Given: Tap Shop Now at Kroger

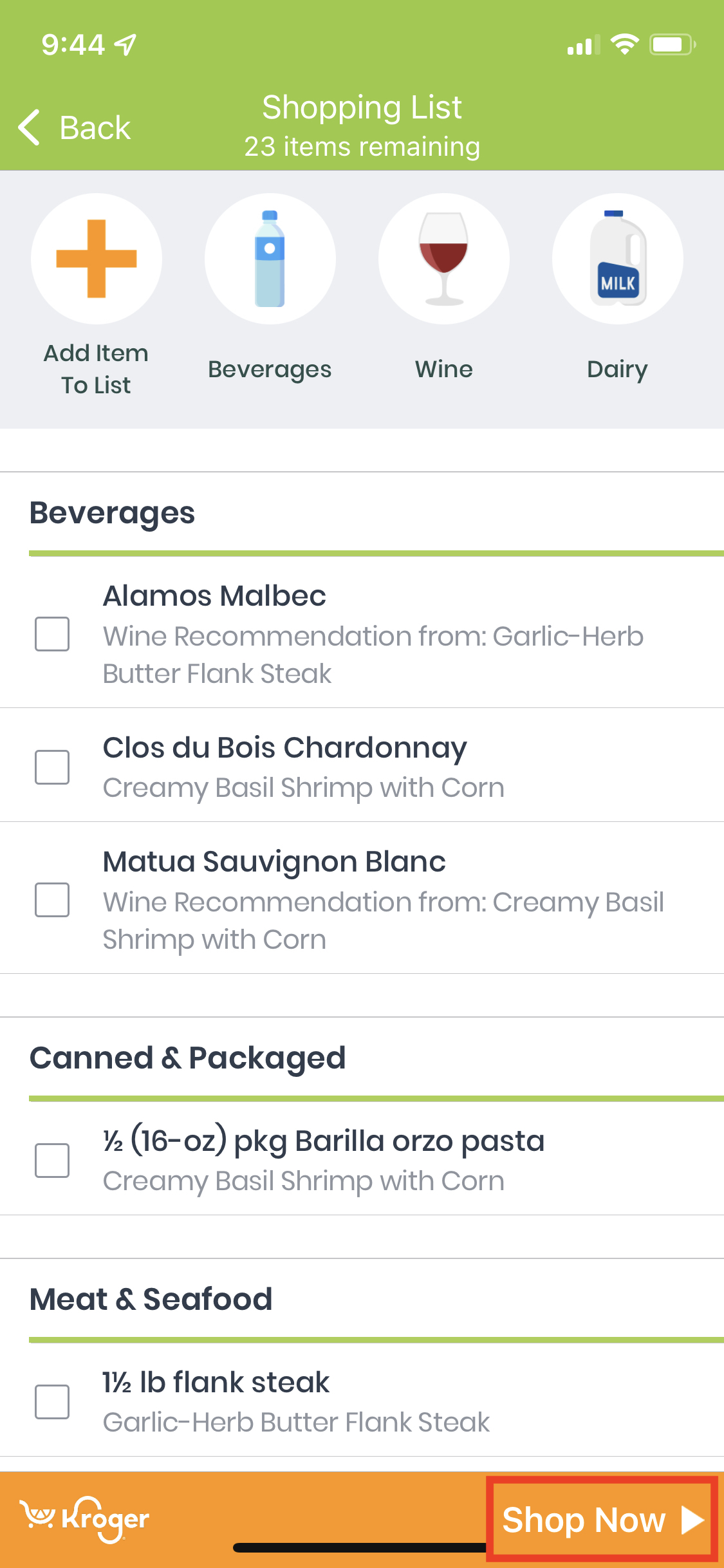Looking at the screenshot, I should [602, 1519].
